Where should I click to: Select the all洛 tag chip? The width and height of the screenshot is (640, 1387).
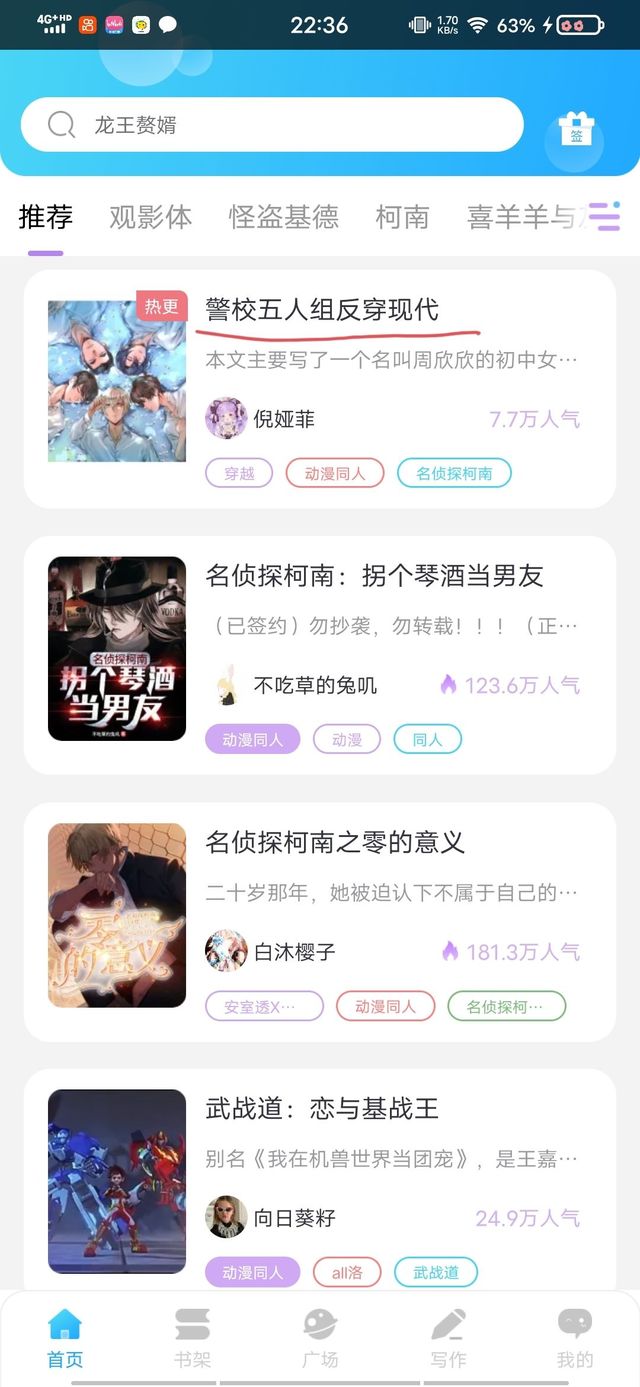coord(347,1272)
